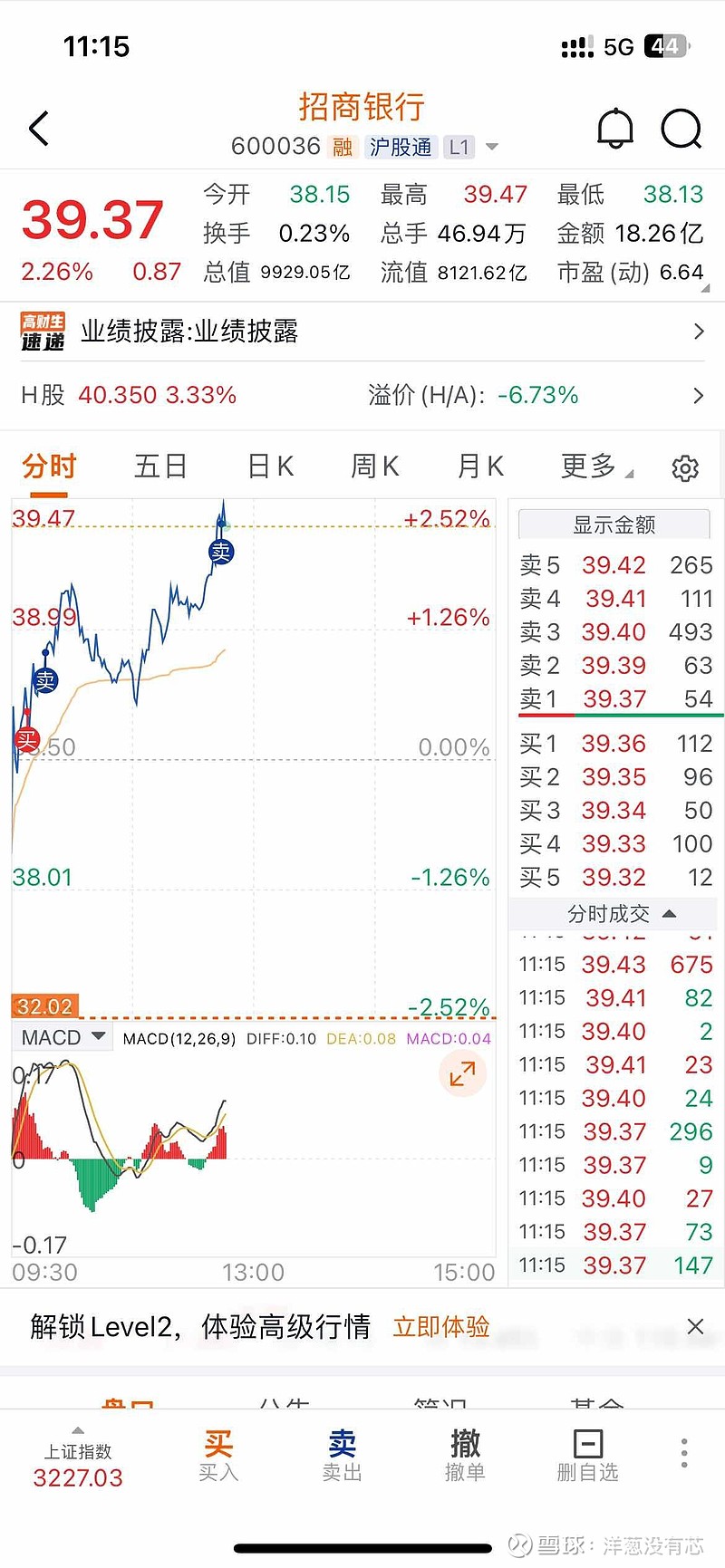Open notifications via the bell icon

615,128
